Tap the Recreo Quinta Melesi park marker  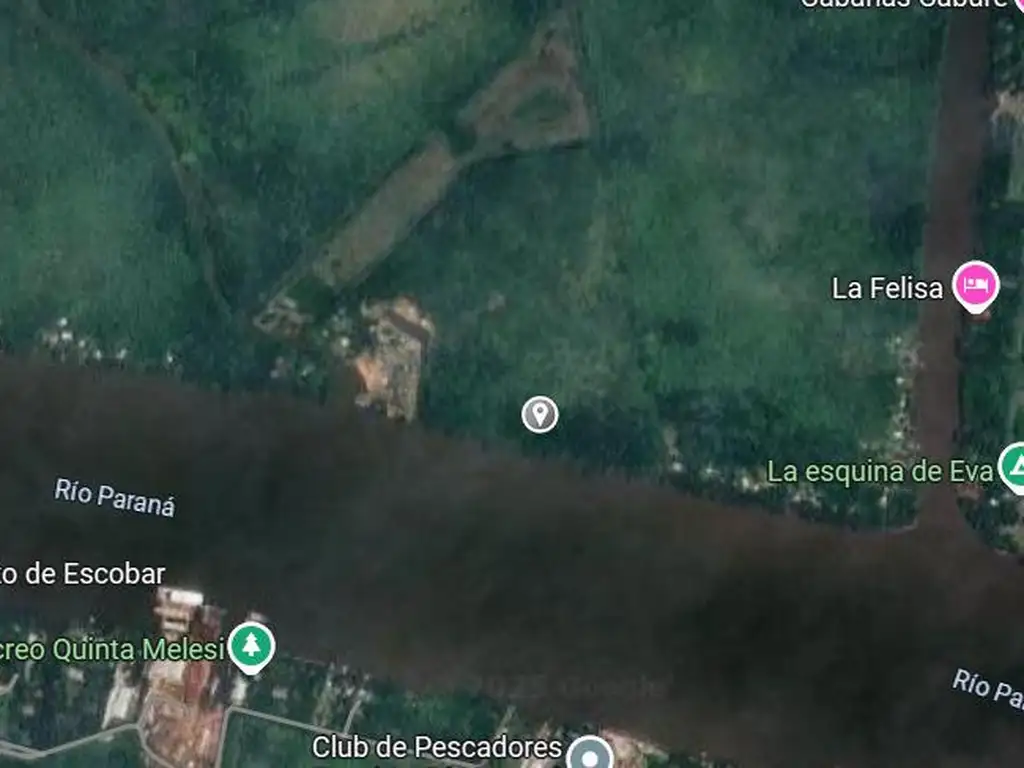pyautogui.click(x=251, y=646)
